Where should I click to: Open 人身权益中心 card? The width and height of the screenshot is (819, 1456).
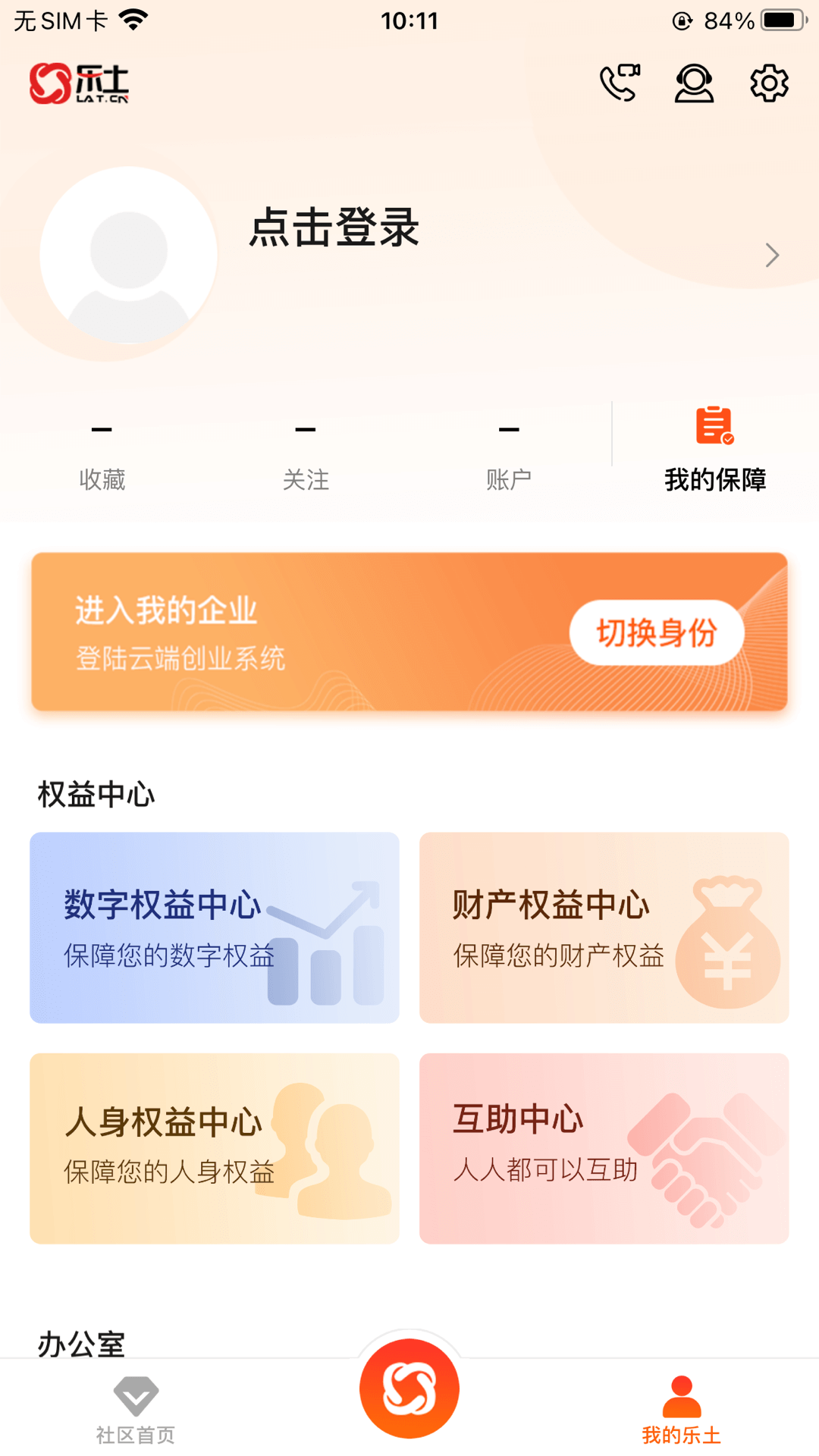click(214, 1147)
